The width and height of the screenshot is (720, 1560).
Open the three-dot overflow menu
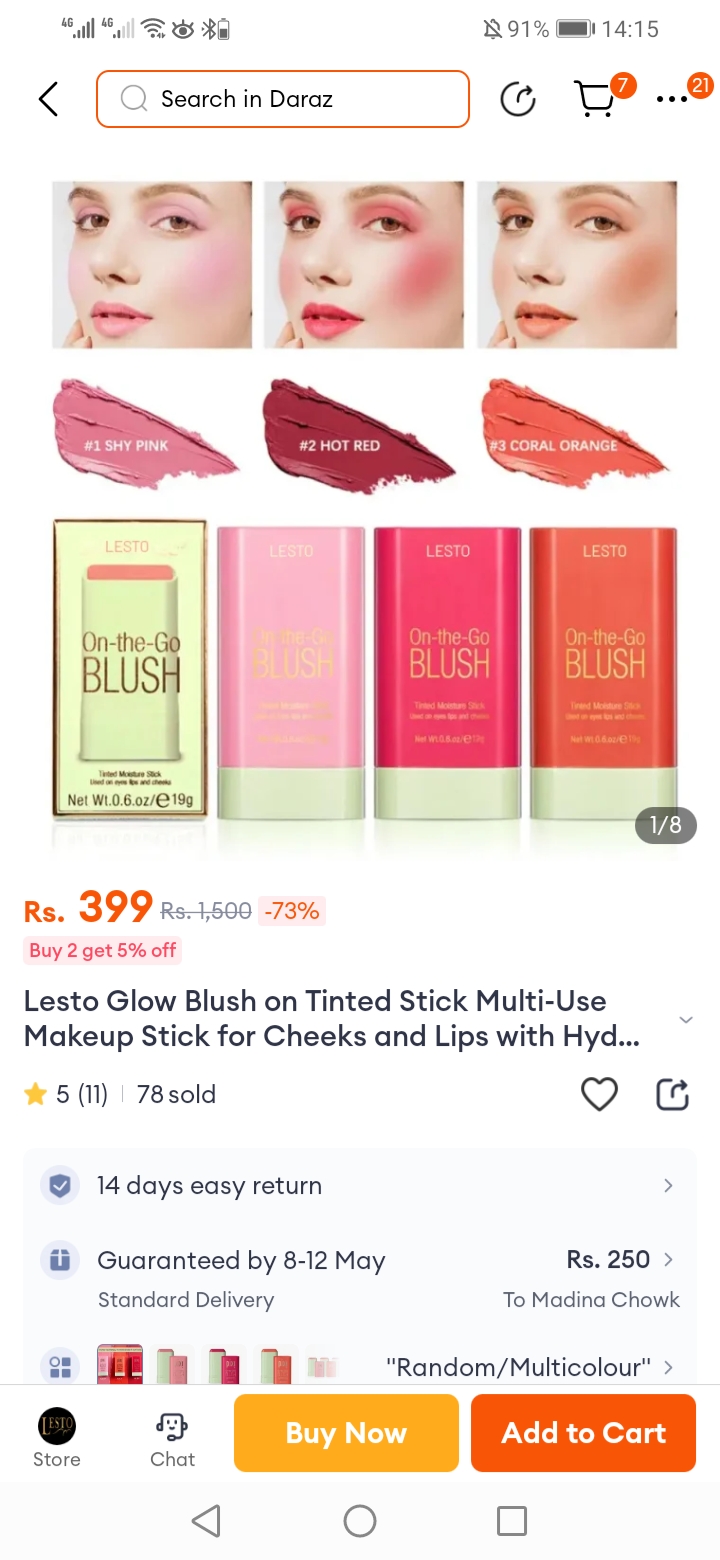[x=672, y=99]
